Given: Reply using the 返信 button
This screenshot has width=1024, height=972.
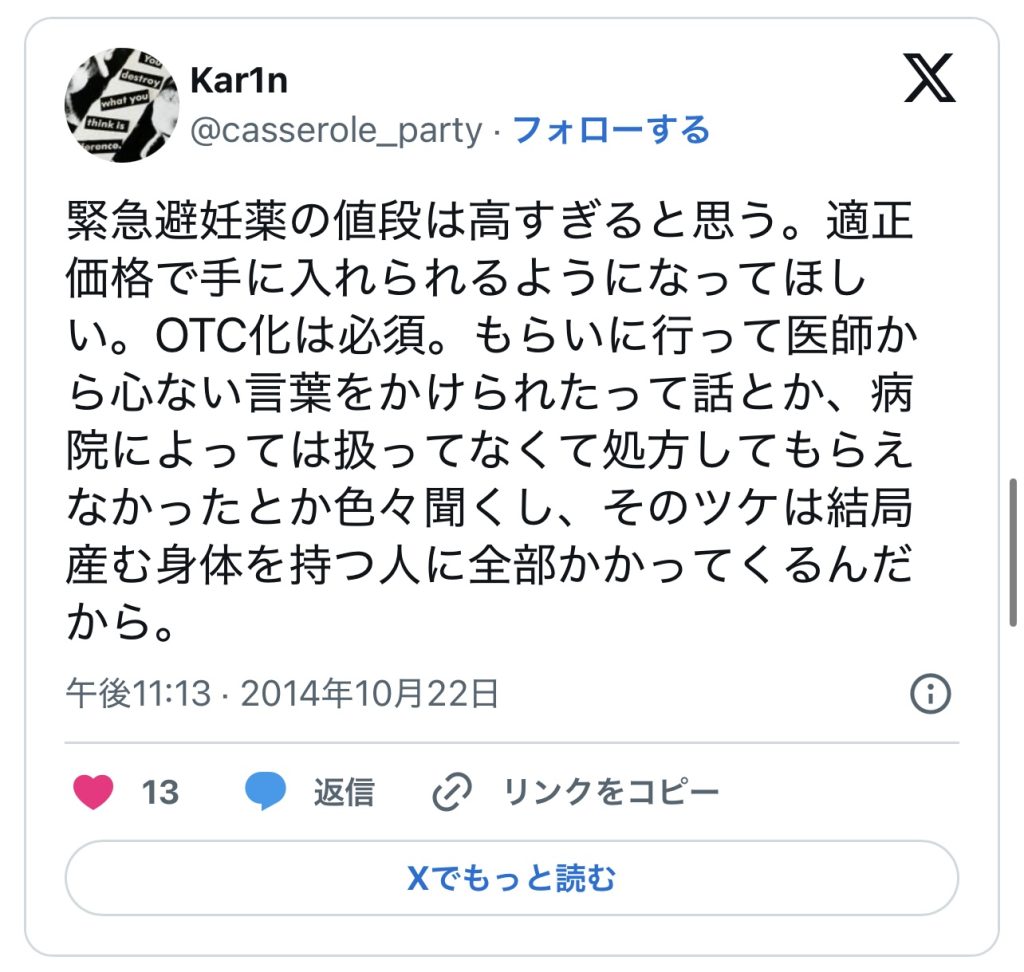Looking at the screenshot, I should pos(311,793).
